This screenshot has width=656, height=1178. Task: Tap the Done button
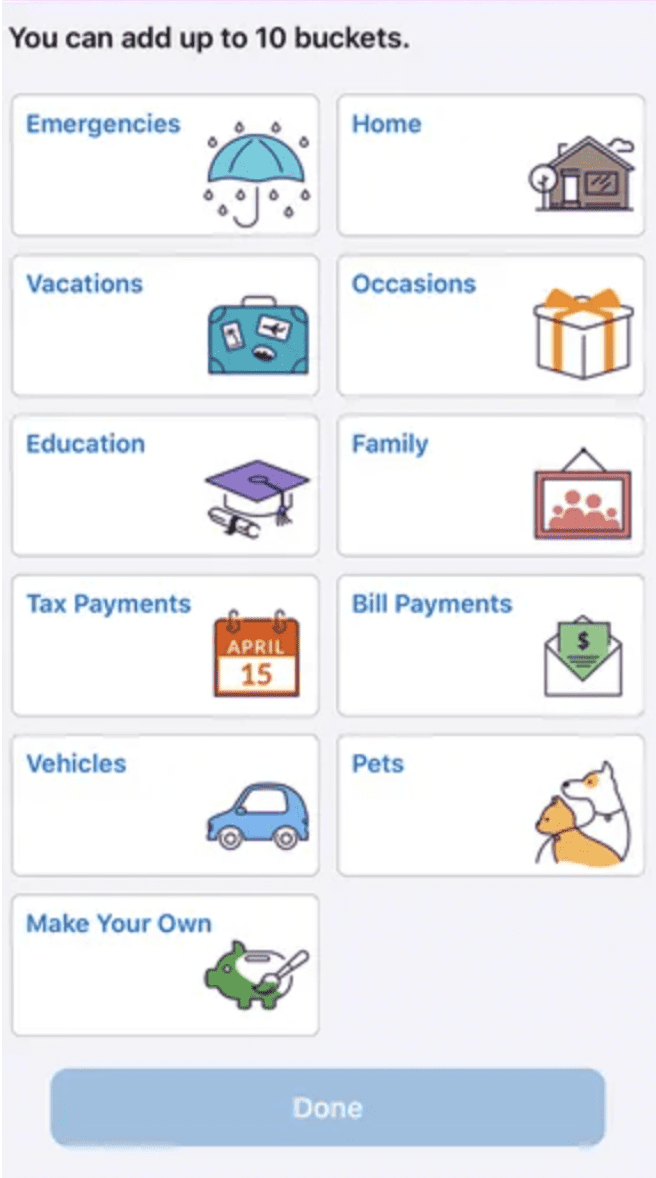328,1108
